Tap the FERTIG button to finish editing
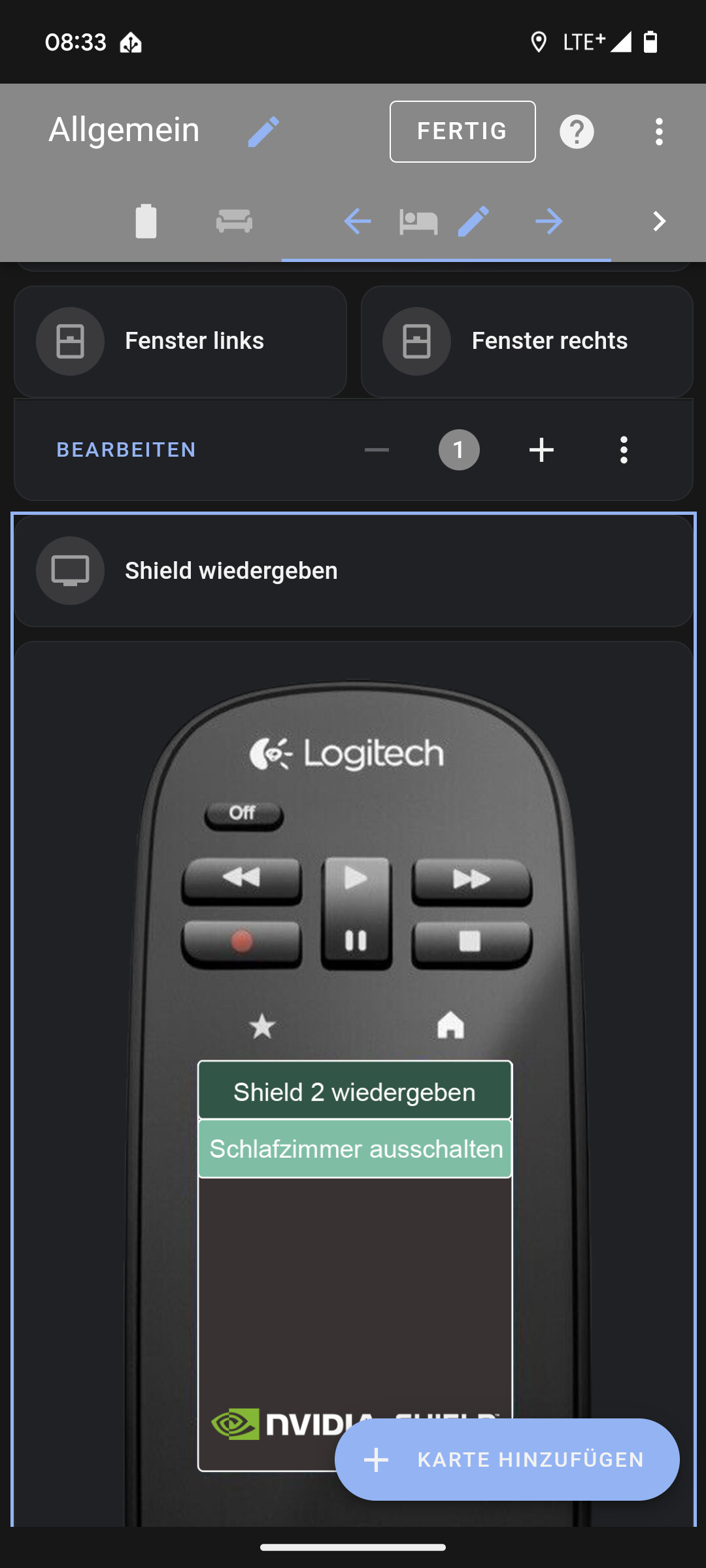This screenshot has height=1568, width=706. point(462,131)
